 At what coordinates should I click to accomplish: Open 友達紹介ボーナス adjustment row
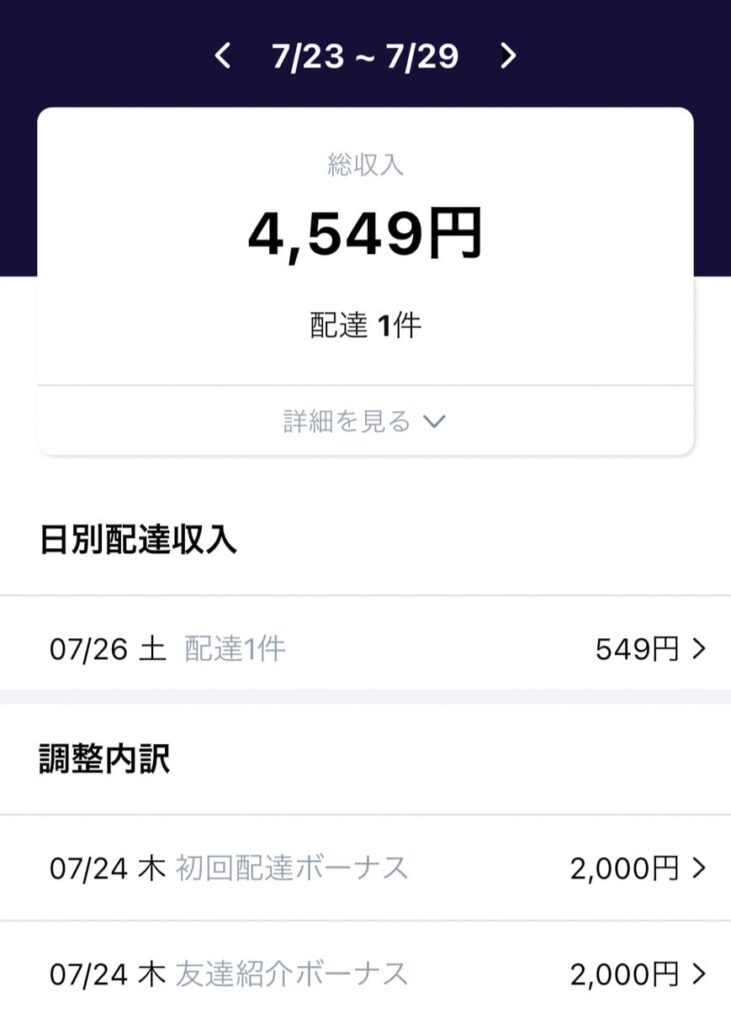[x=365, y=972]
